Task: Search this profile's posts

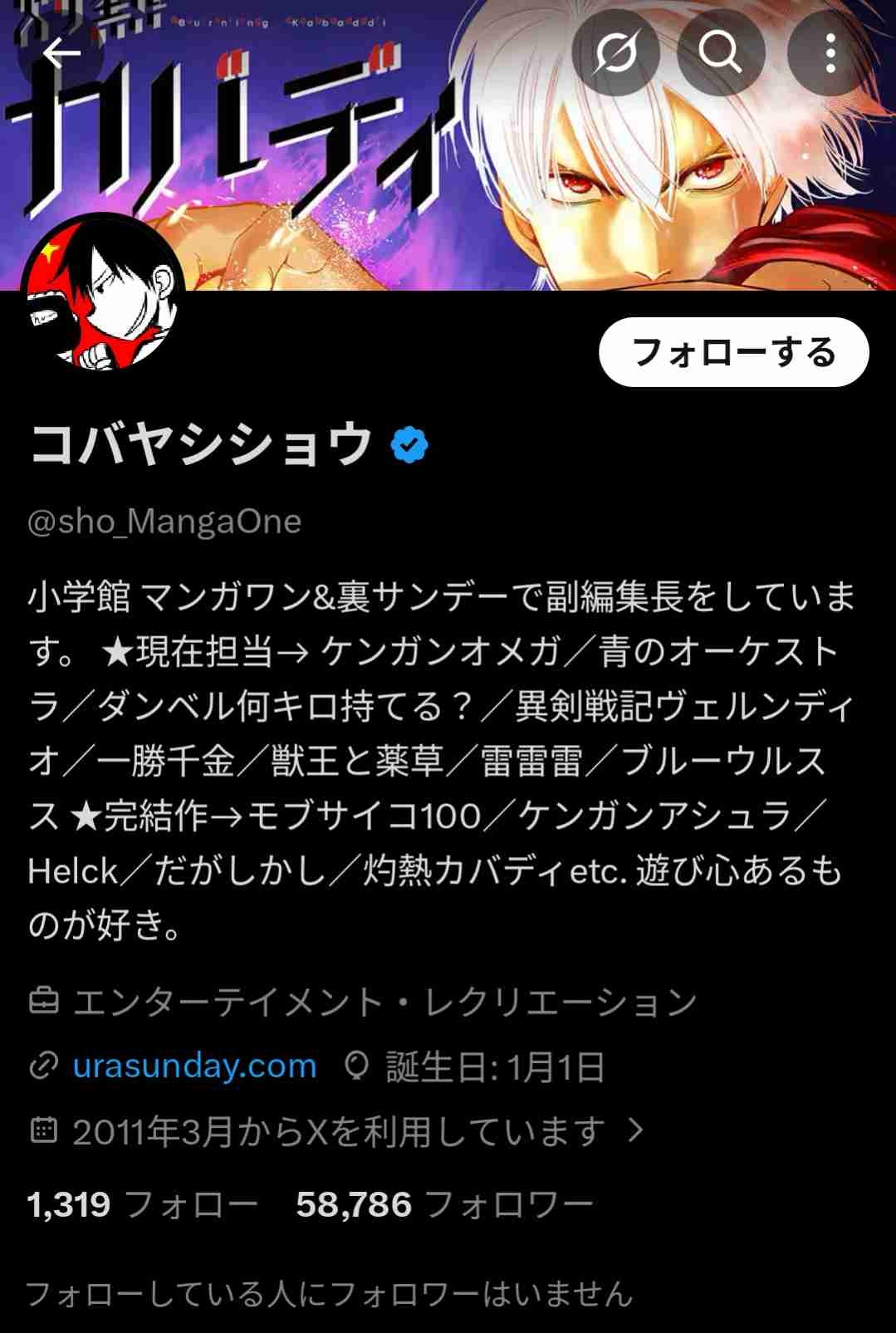Action: tap(720, 54)
